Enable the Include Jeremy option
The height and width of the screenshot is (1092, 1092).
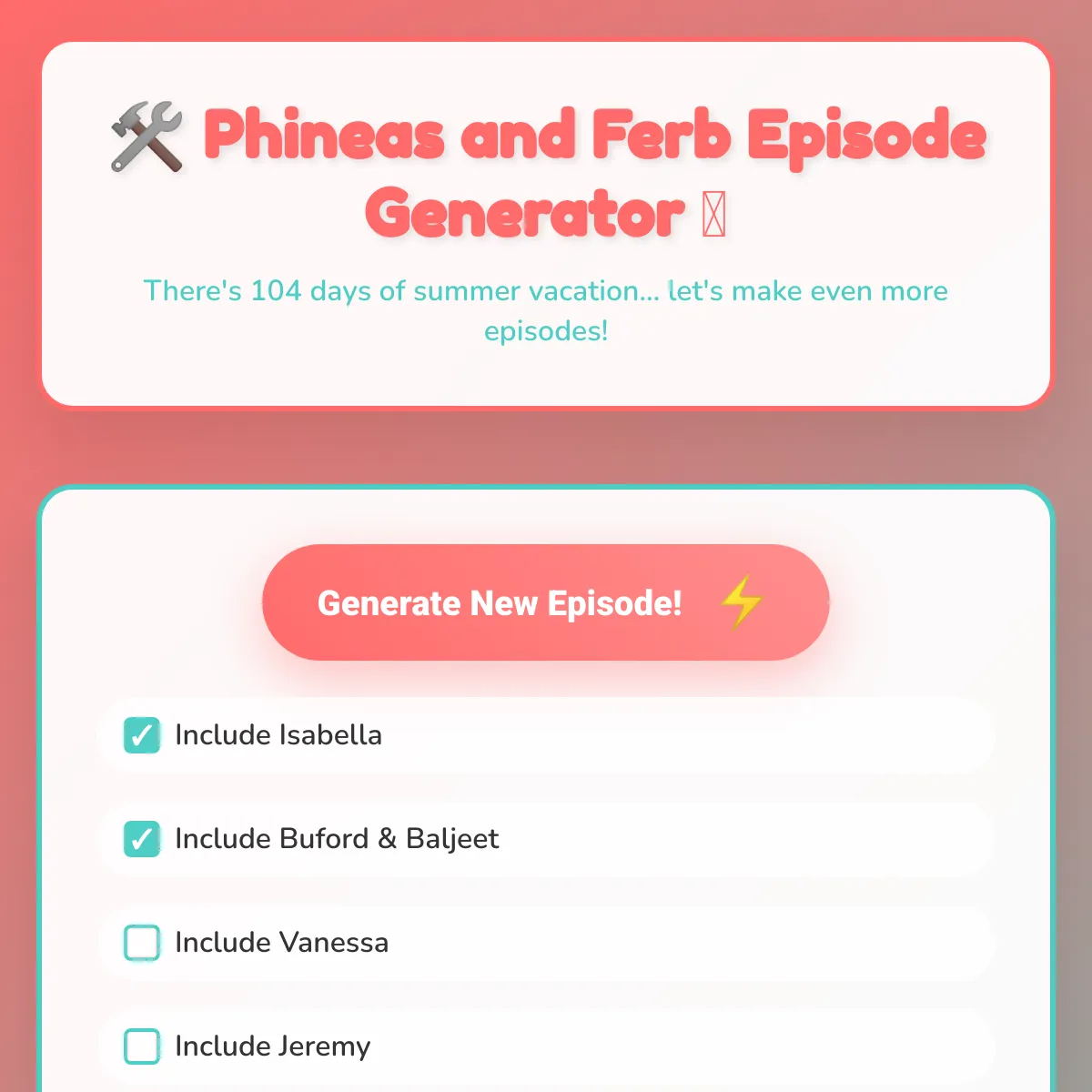[142, 1046]
